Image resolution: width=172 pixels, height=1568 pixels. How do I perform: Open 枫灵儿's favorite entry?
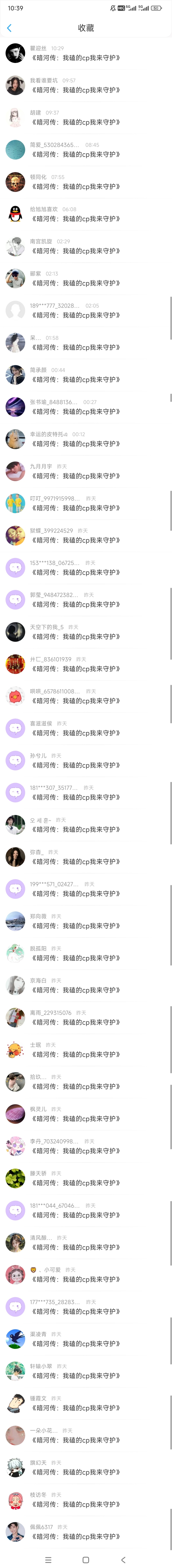pos(76,1119)
